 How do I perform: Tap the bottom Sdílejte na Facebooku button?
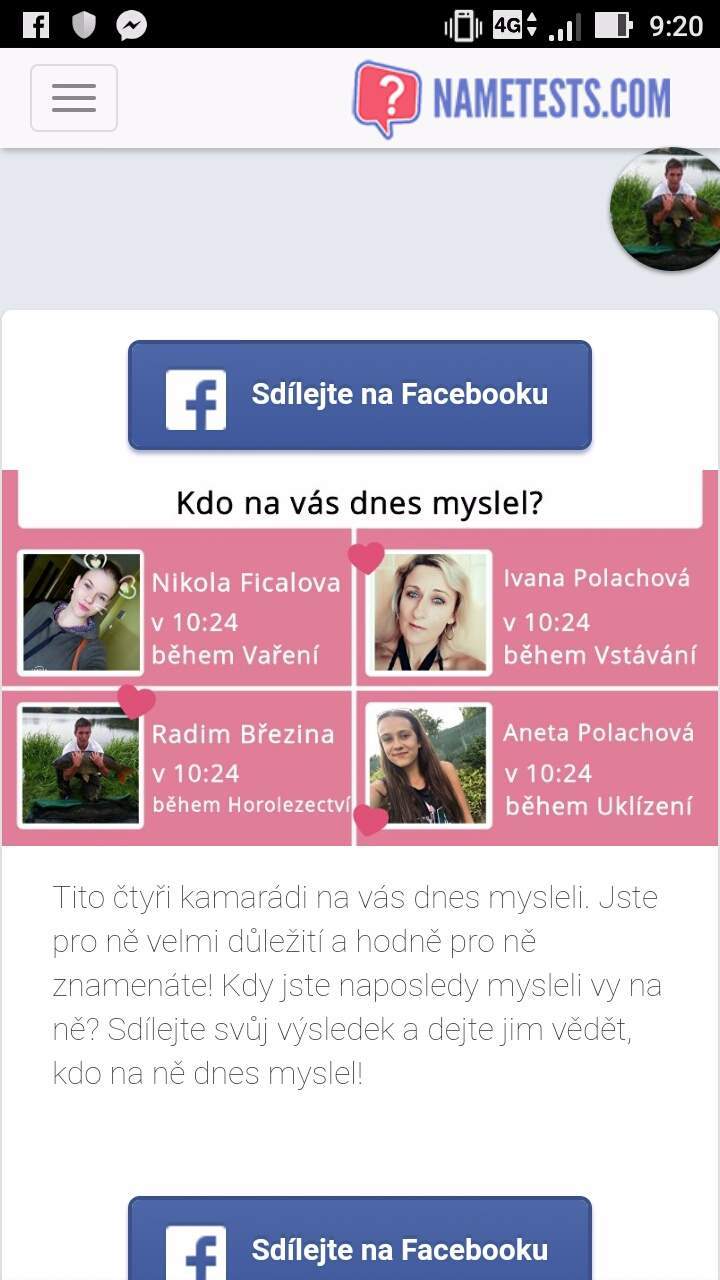coord(360,1239)
